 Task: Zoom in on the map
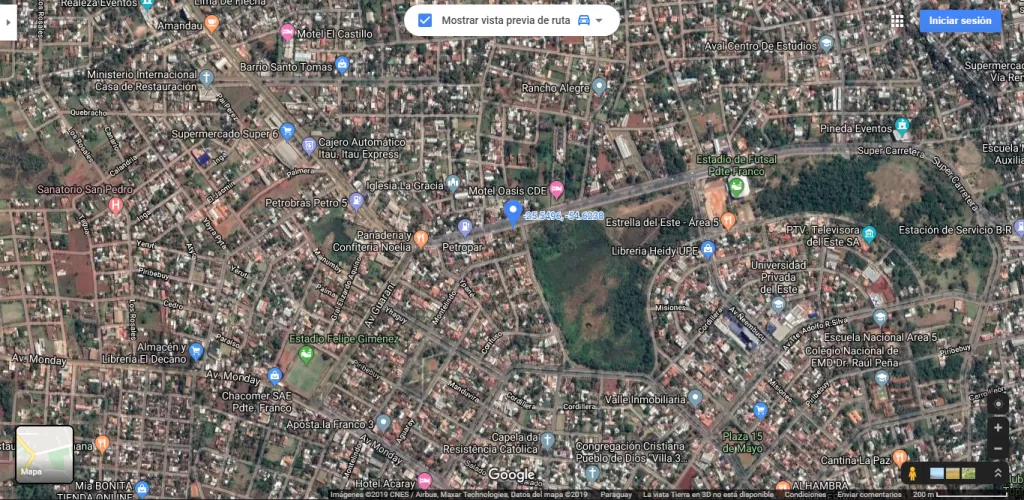click(x=998, y=428)
